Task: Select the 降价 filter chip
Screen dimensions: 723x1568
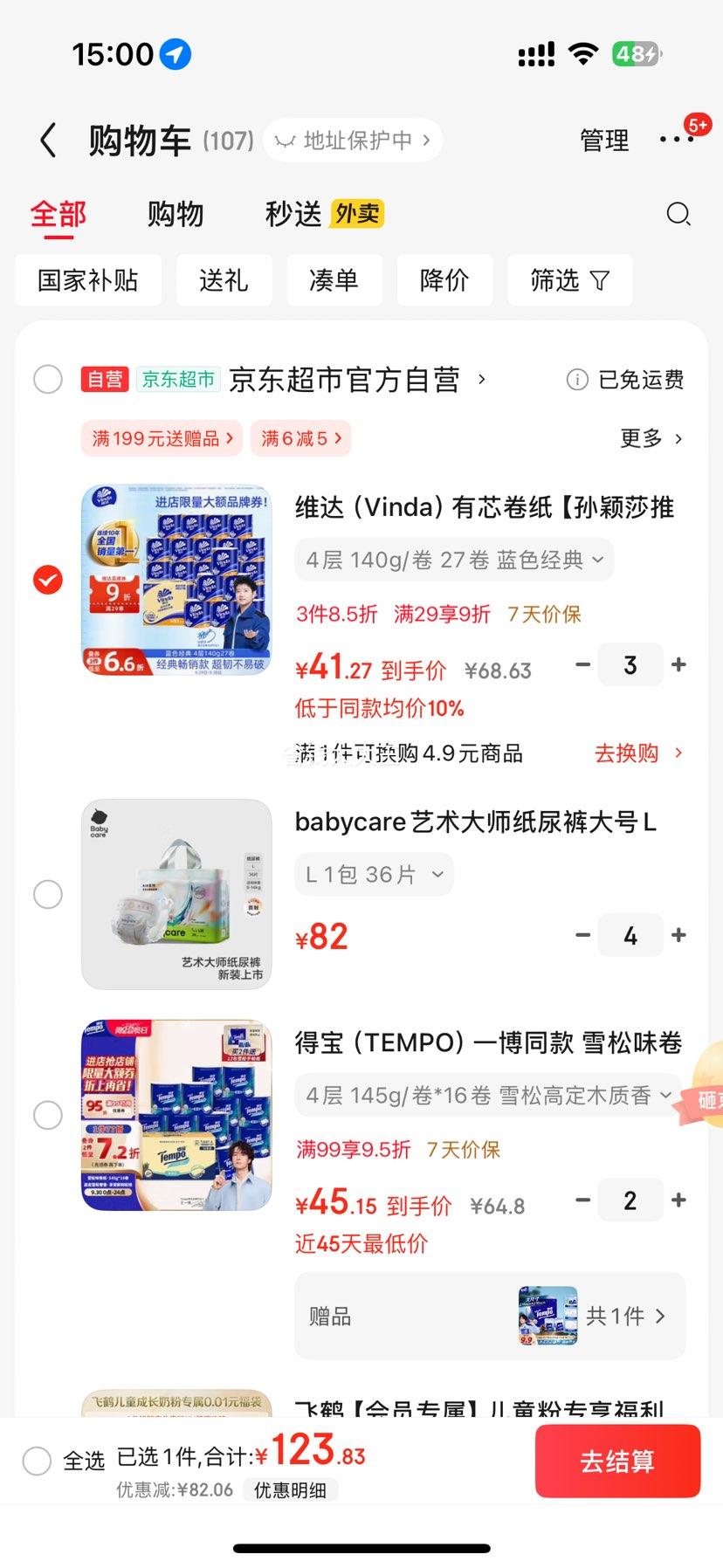Action: pos(444,280)
